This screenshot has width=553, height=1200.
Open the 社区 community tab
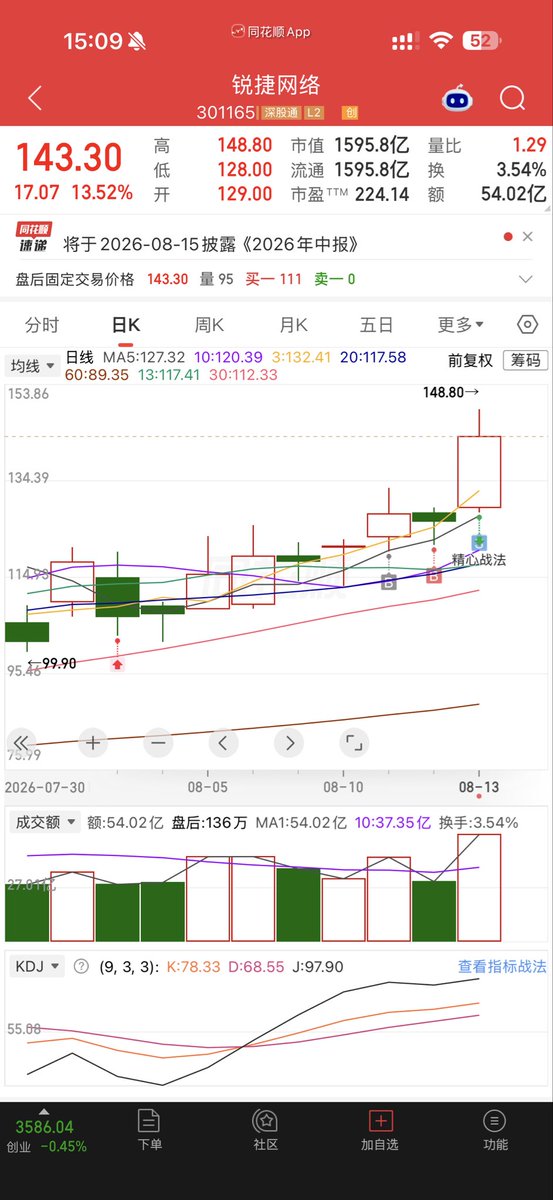coord(265,1128)
